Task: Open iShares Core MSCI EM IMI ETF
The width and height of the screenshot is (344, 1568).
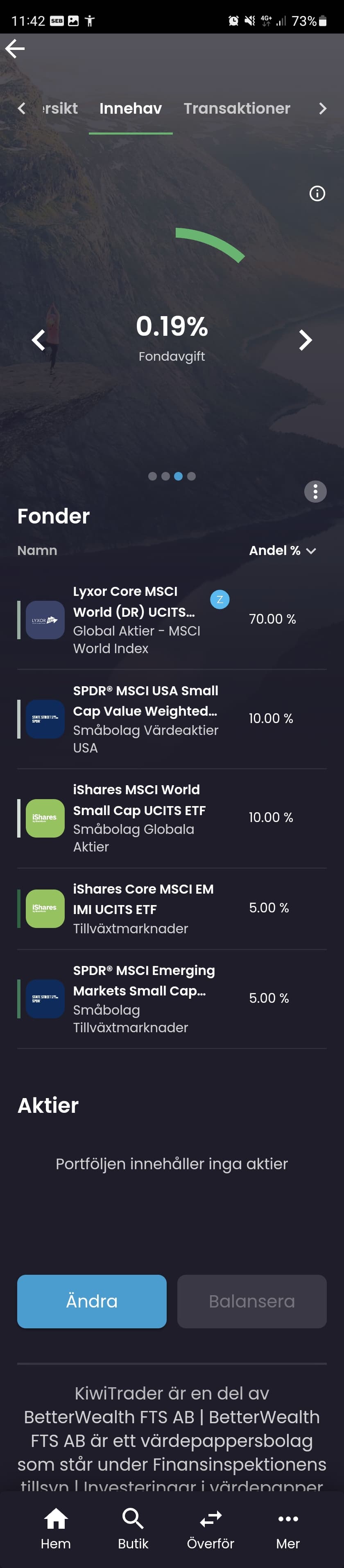Action: [x=143, y=908]
